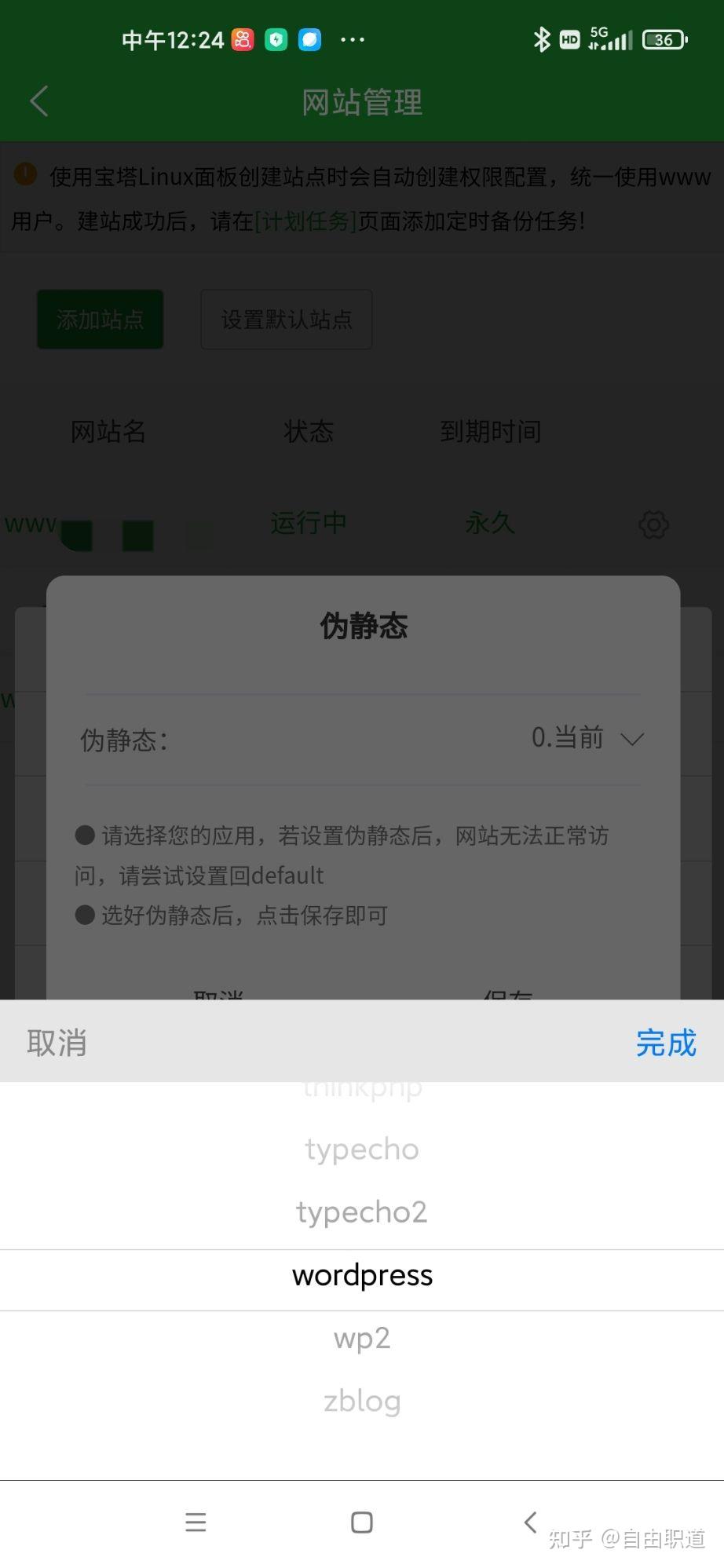Select wp2 in the picker
724x1568 pixels.
coord(362,1338)
